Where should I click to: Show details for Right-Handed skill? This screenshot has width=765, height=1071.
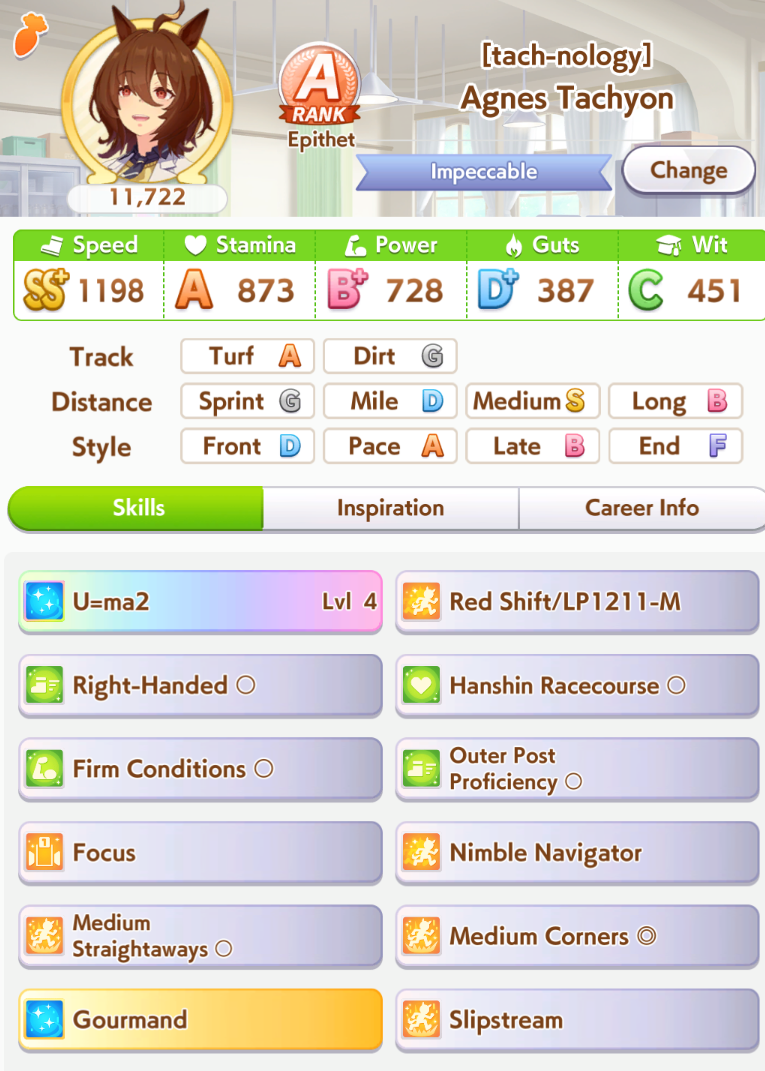[x=200, y=685]
